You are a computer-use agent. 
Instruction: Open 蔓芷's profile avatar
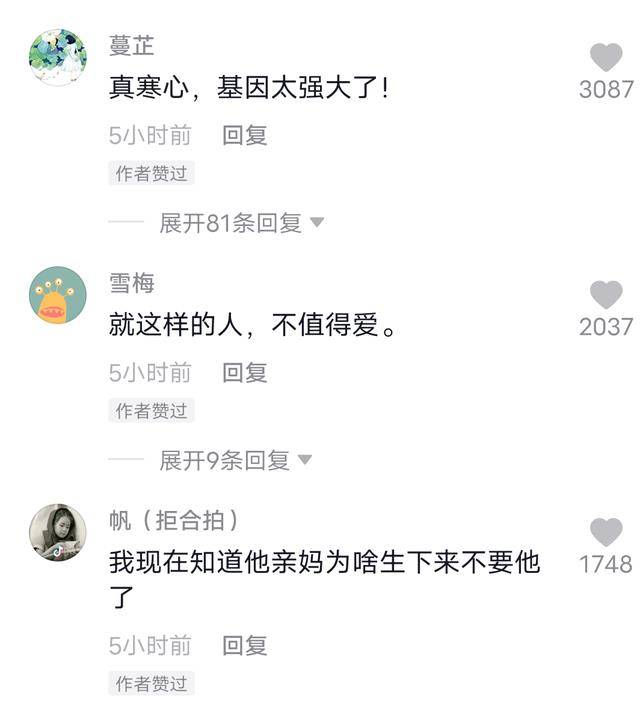click(58, 58)
